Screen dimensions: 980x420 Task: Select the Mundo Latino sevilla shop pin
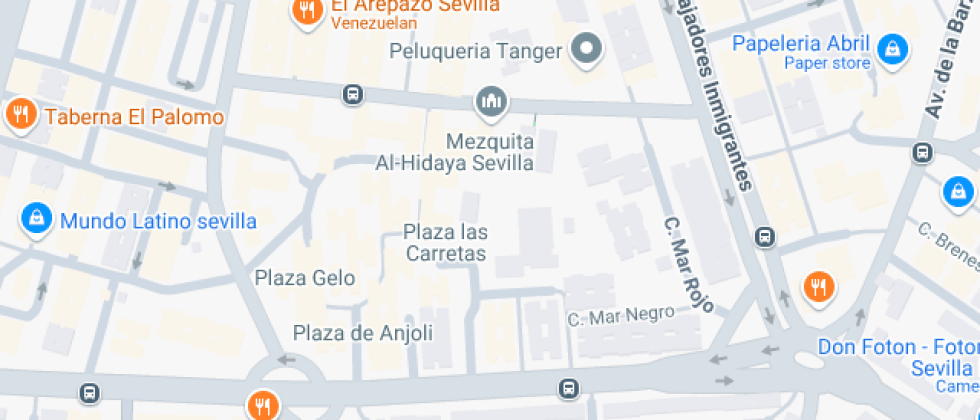point(36,220)
